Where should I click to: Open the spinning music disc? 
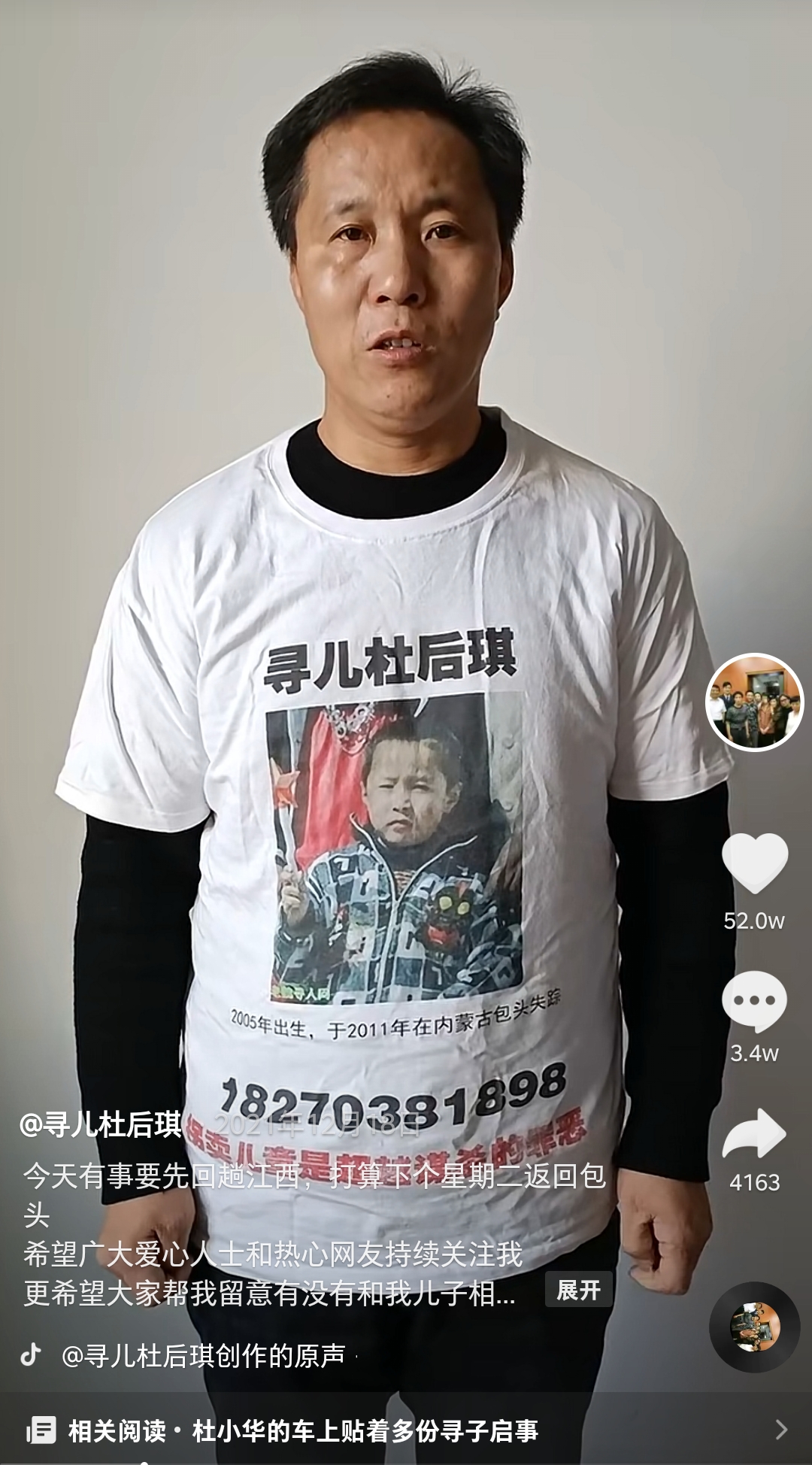[754, 1327]
